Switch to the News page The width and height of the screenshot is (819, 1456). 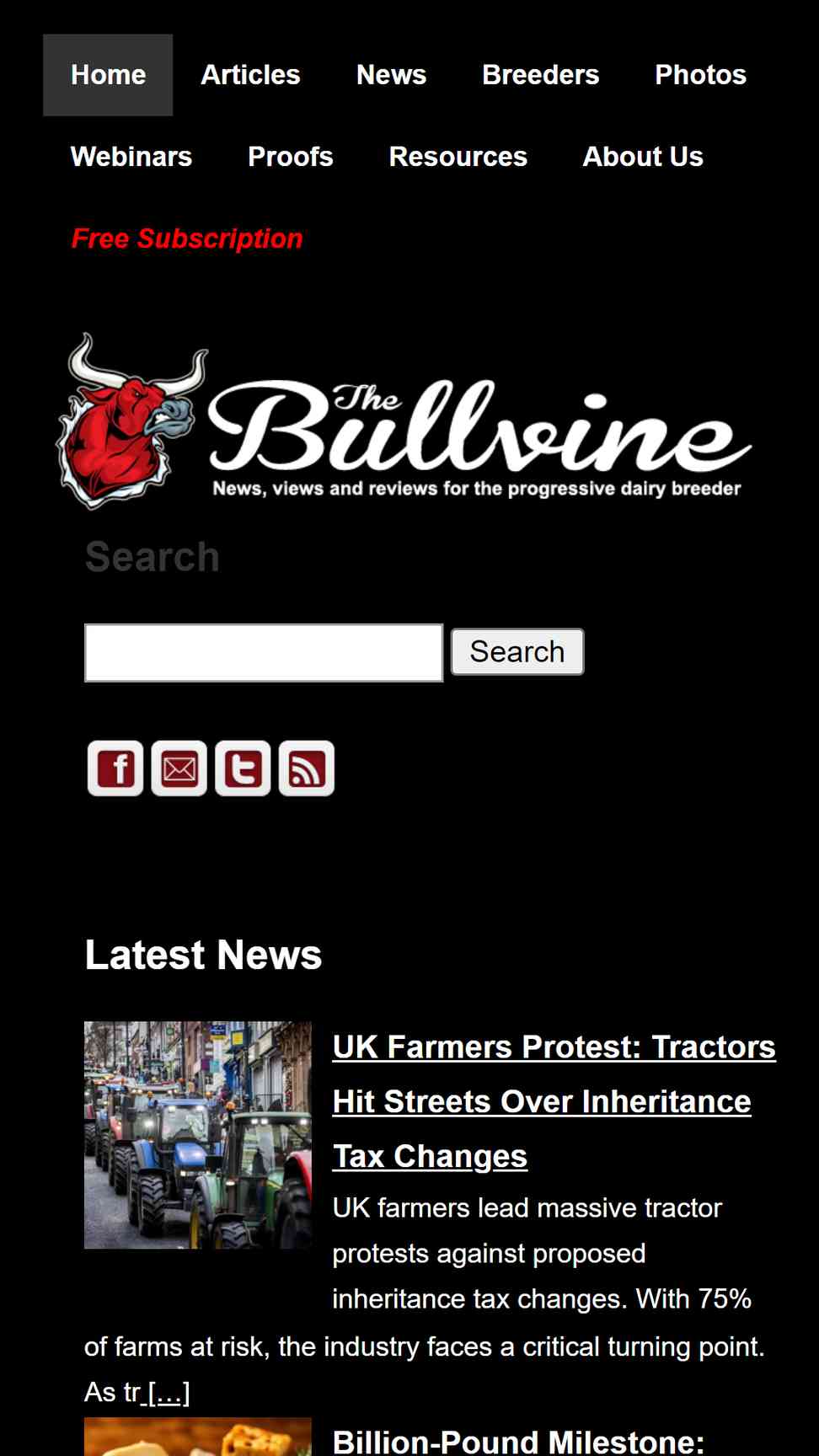click(x=391, y=75)
